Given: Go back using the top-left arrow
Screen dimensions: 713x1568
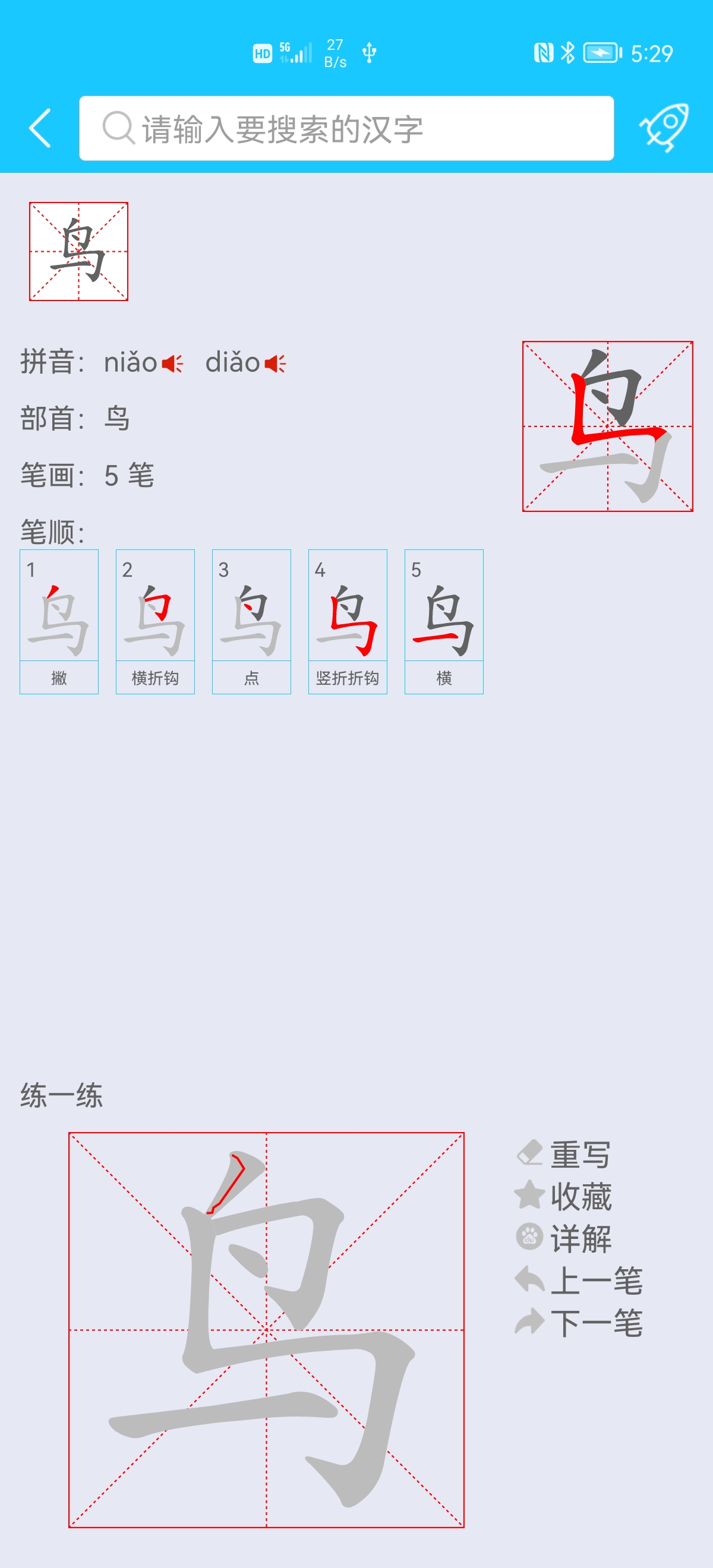Looking at the screenshot, I should click(40, 128).
